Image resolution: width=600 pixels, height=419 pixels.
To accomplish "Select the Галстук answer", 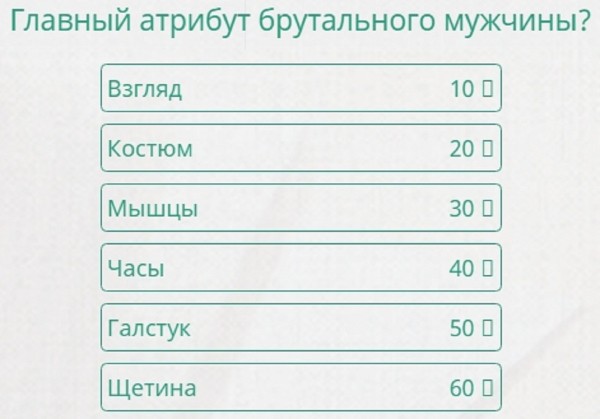I will [300, 328].
